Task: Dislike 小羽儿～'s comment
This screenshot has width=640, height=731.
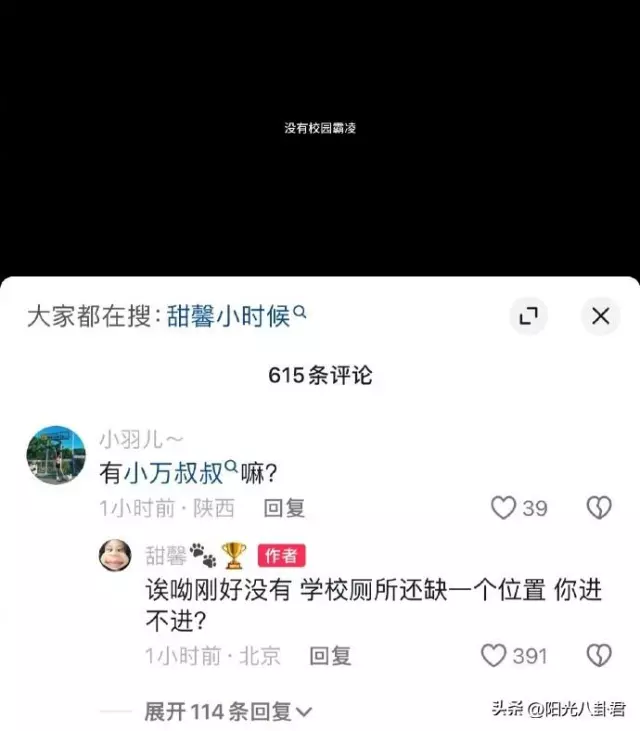Action: pos(598,508)
